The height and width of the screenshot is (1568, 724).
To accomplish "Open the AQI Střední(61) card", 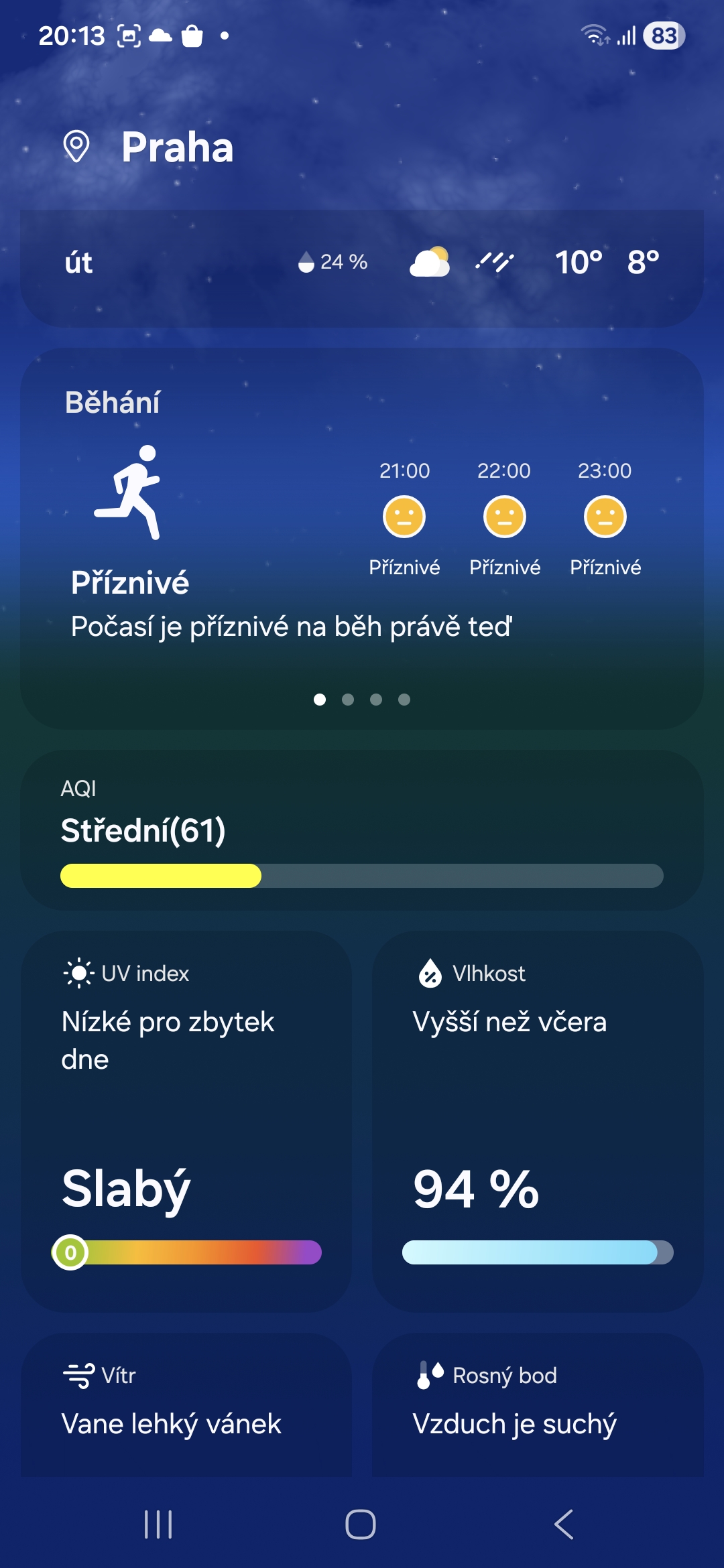I will (362, 830).
